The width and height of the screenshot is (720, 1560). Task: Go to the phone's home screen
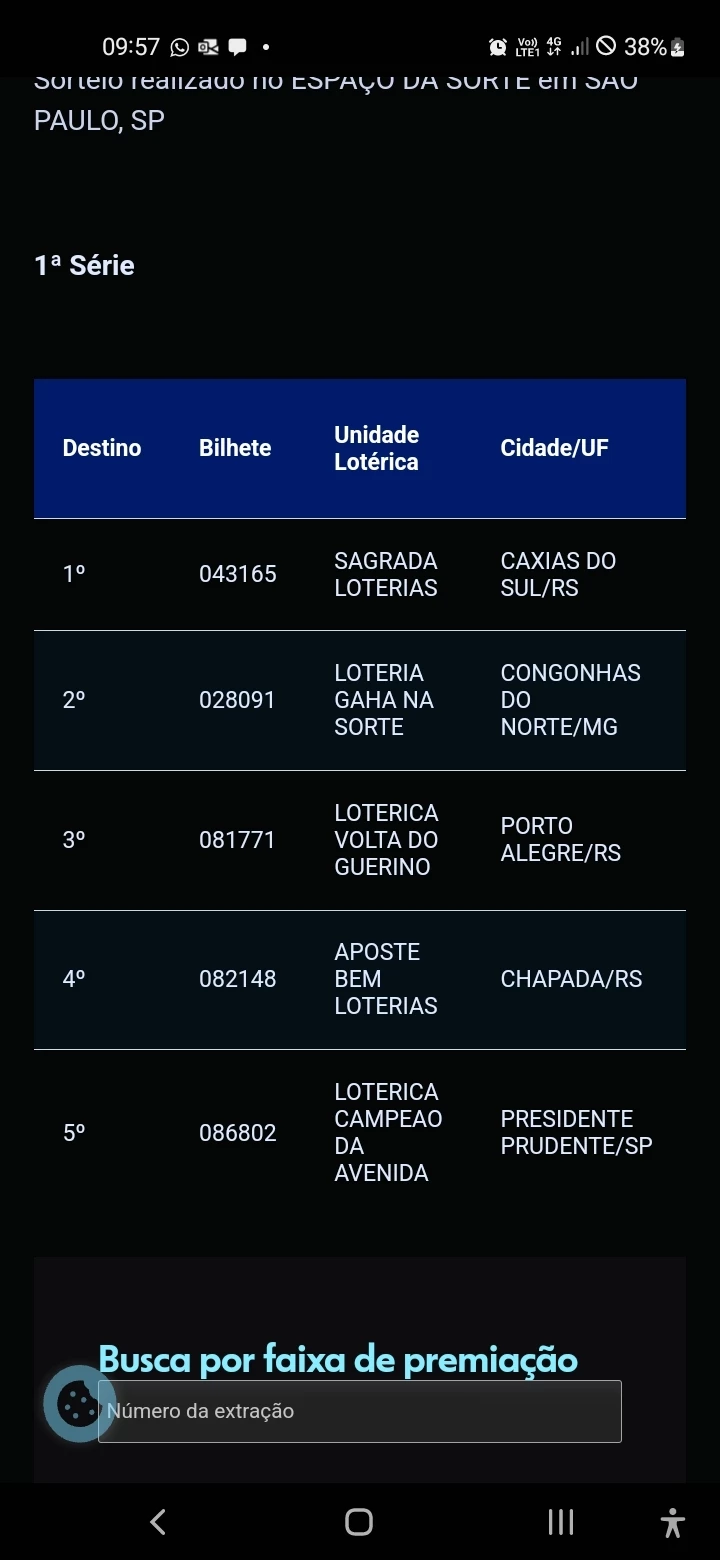(359, 1522)
